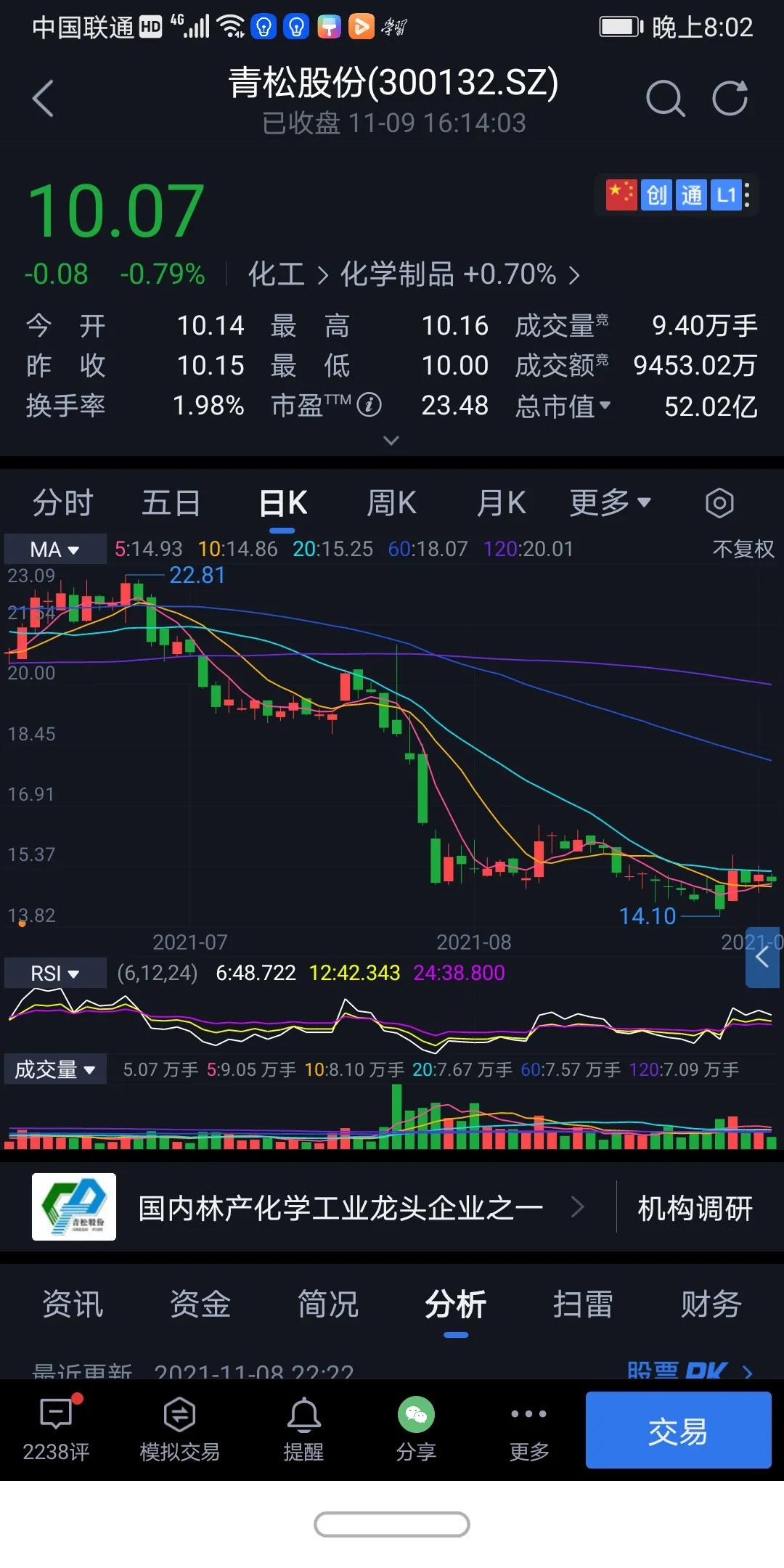This screenshot has height=1568, width=784.
Task: Select the 周K chart tab
Action: (391, 503)
